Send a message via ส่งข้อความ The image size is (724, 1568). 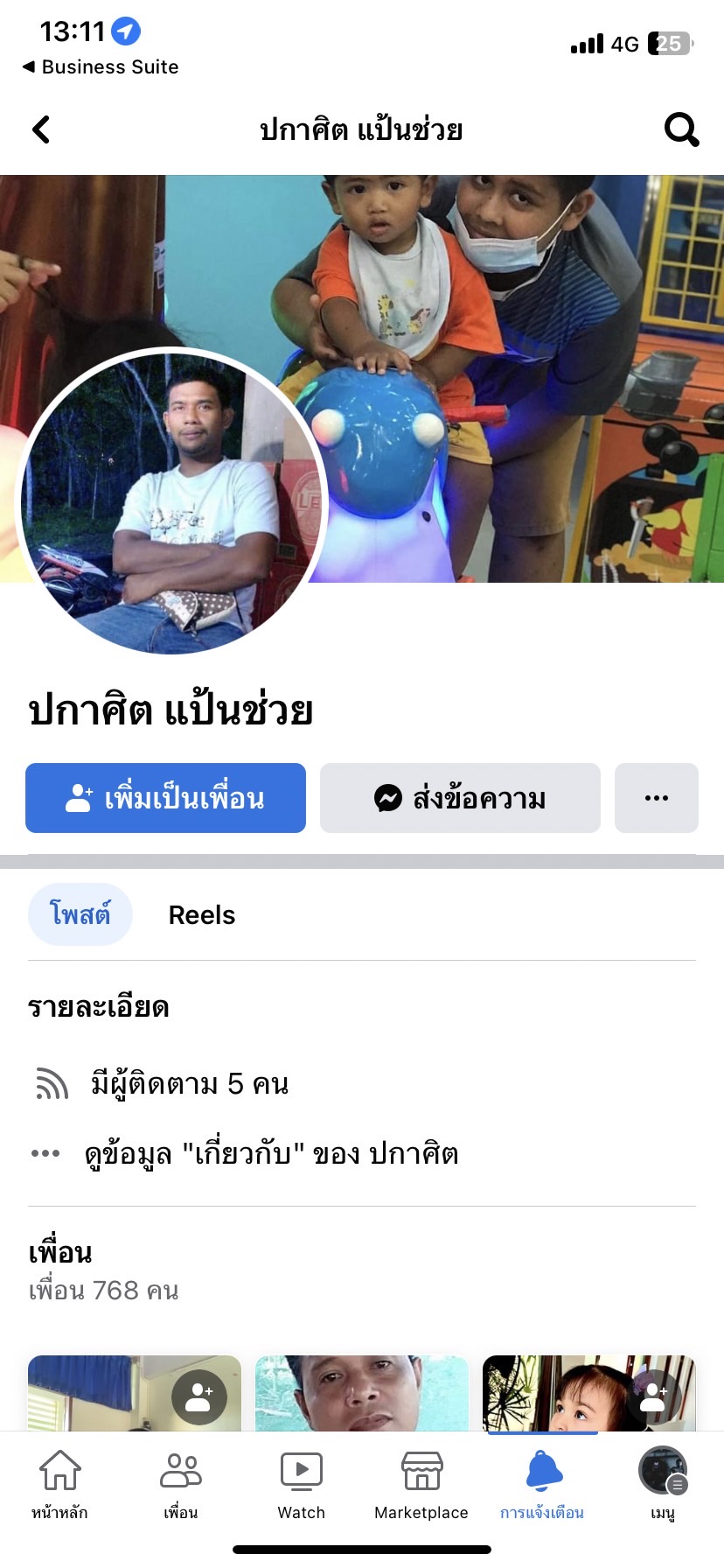tap(460, 798)
